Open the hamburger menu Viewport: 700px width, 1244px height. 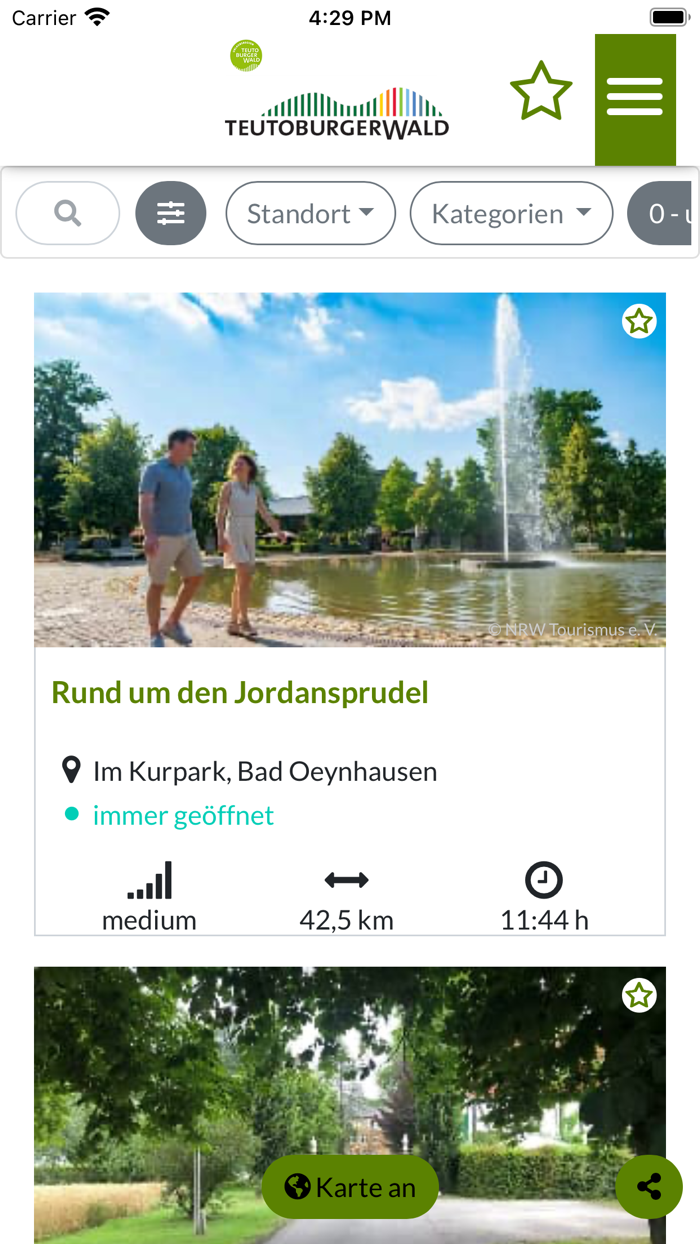pyautogui.click(x=635, y=98)
